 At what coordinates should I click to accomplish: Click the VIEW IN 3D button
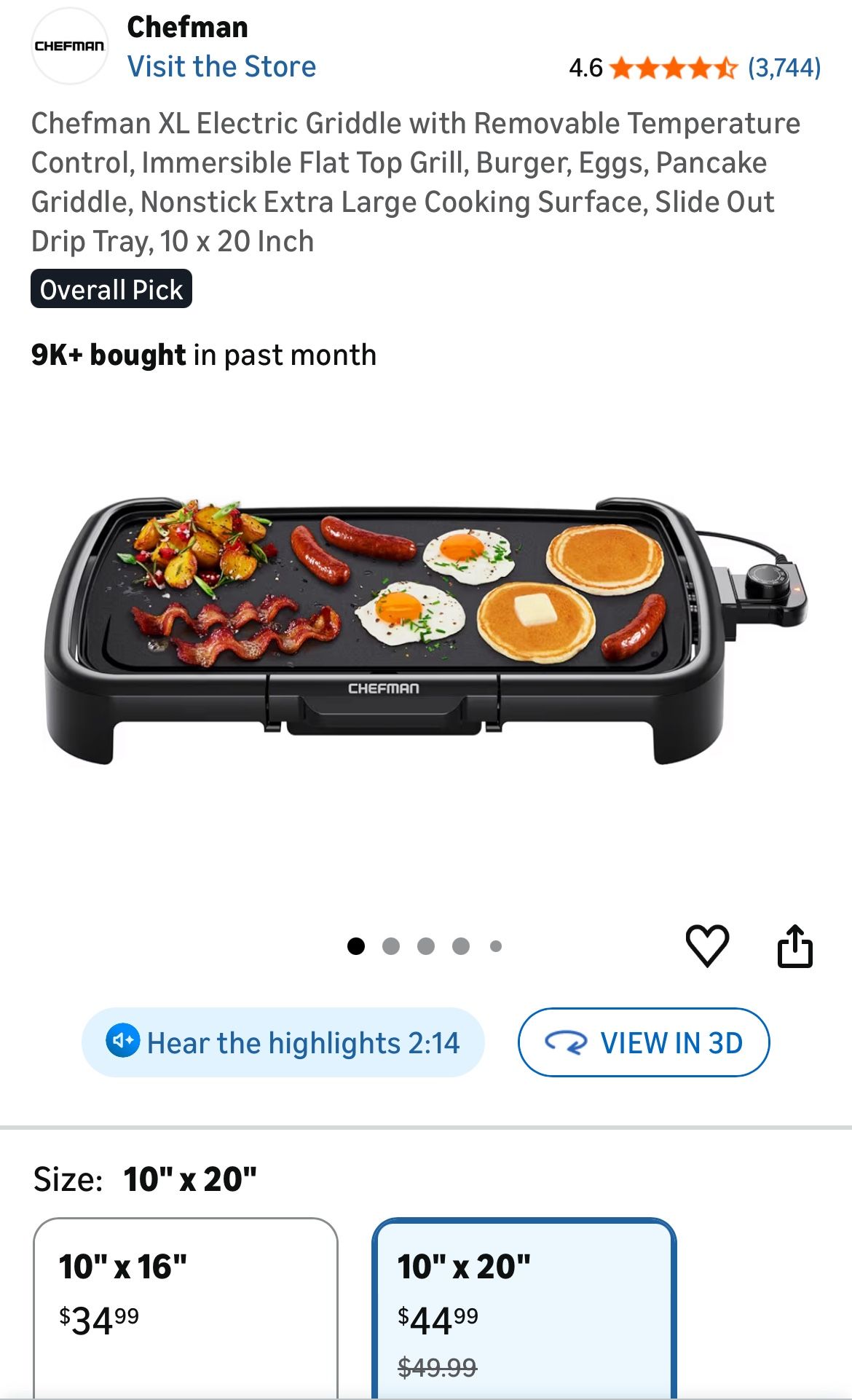coord(643,1043)
